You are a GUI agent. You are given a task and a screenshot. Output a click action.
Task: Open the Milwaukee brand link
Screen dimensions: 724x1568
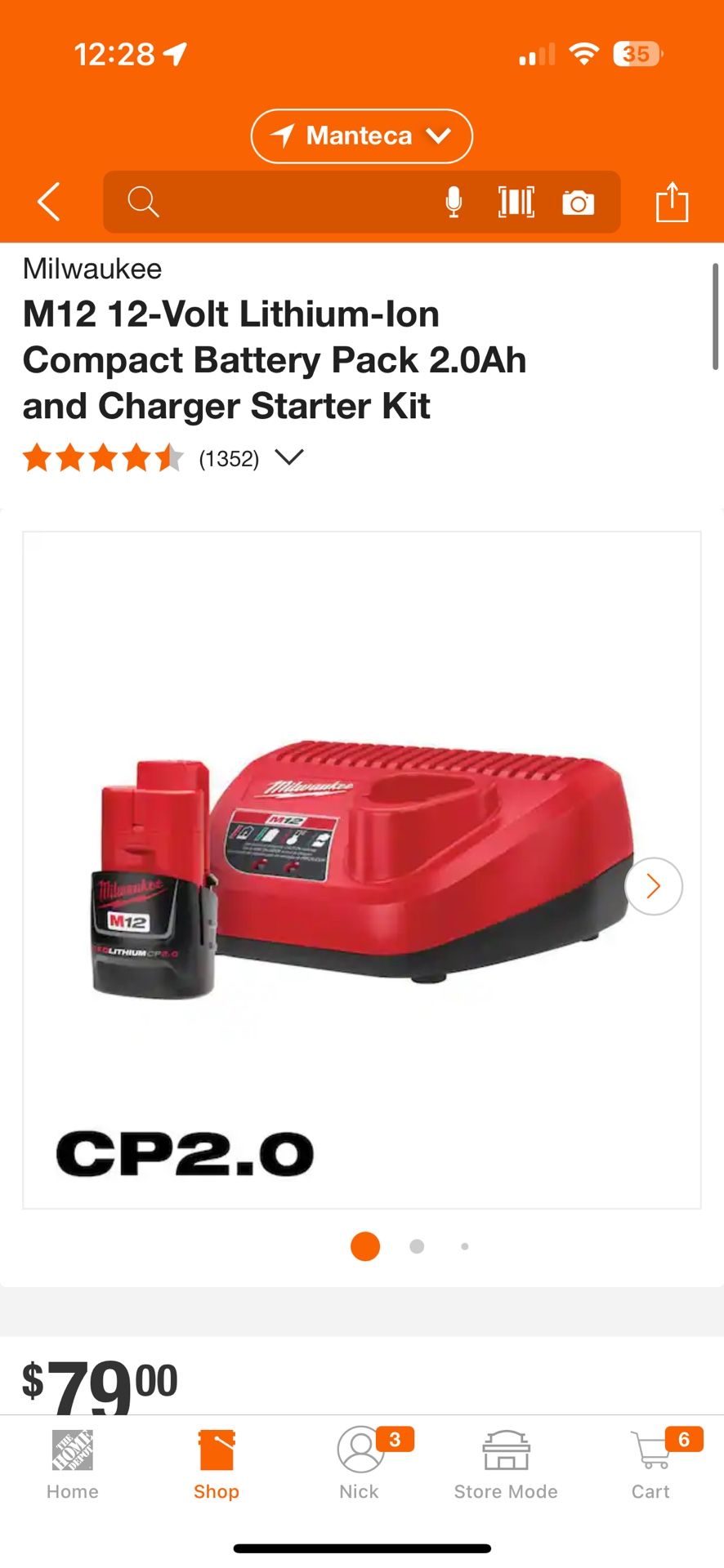[x=93, y=269]
